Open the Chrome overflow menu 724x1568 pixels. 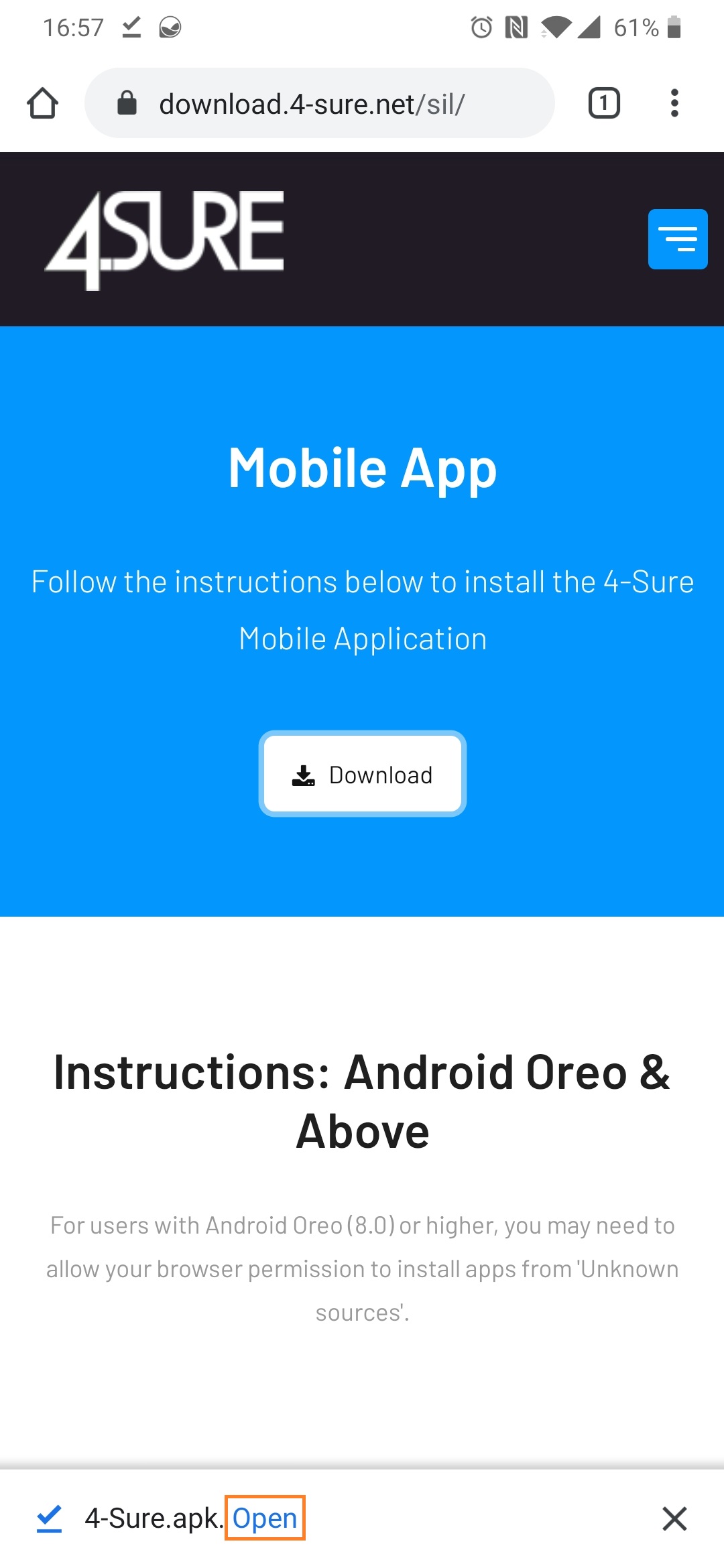click(674, 103)
